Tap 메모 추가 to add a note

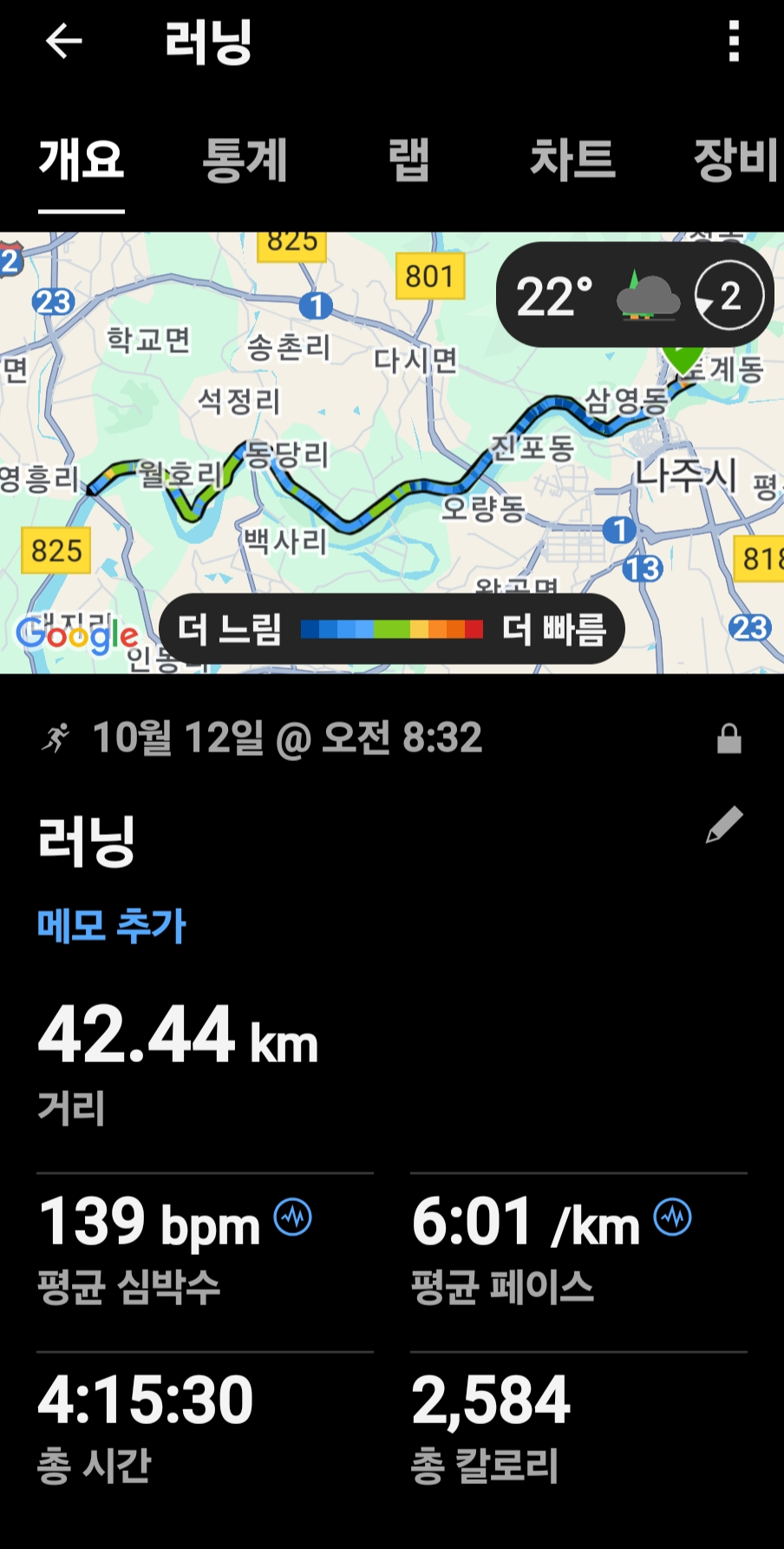(112, 925)
